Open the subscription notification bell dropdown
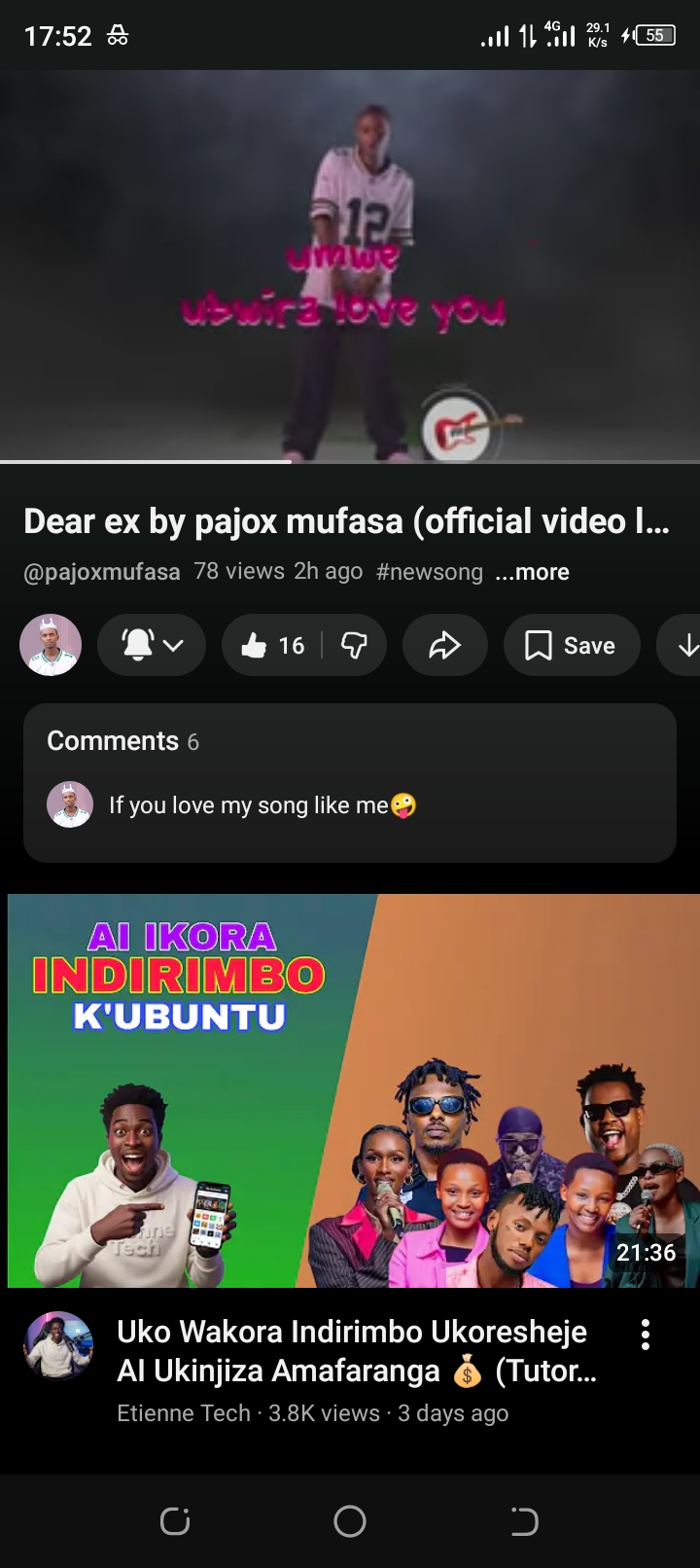The image size is (700, 1568). pyautogui.click(x=152, y=645)
